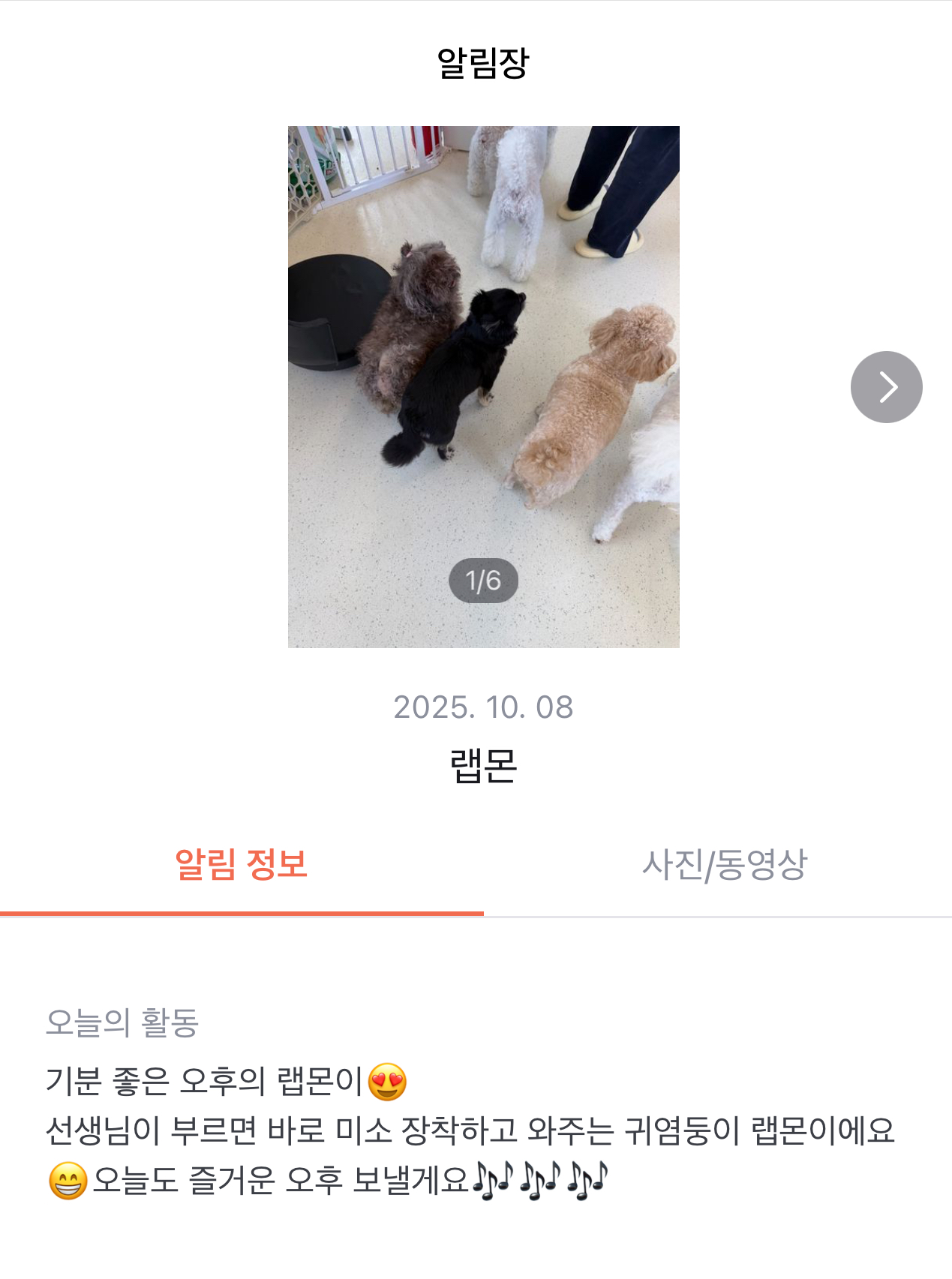Select the 알림 정보 tab
The height and width of the screenshot is (1279, 952).
tap(242, 865)
